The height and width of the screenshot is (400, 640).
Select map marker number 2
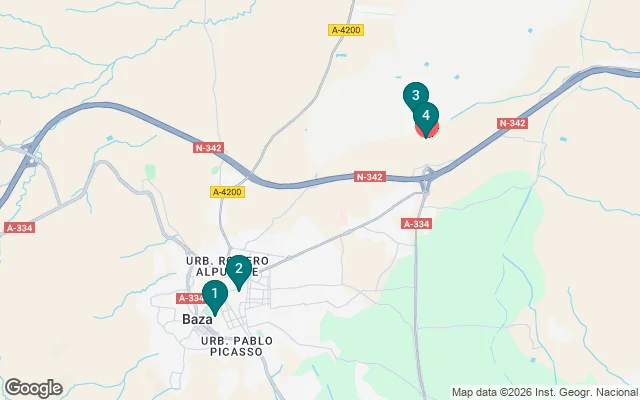pos(238,268)
